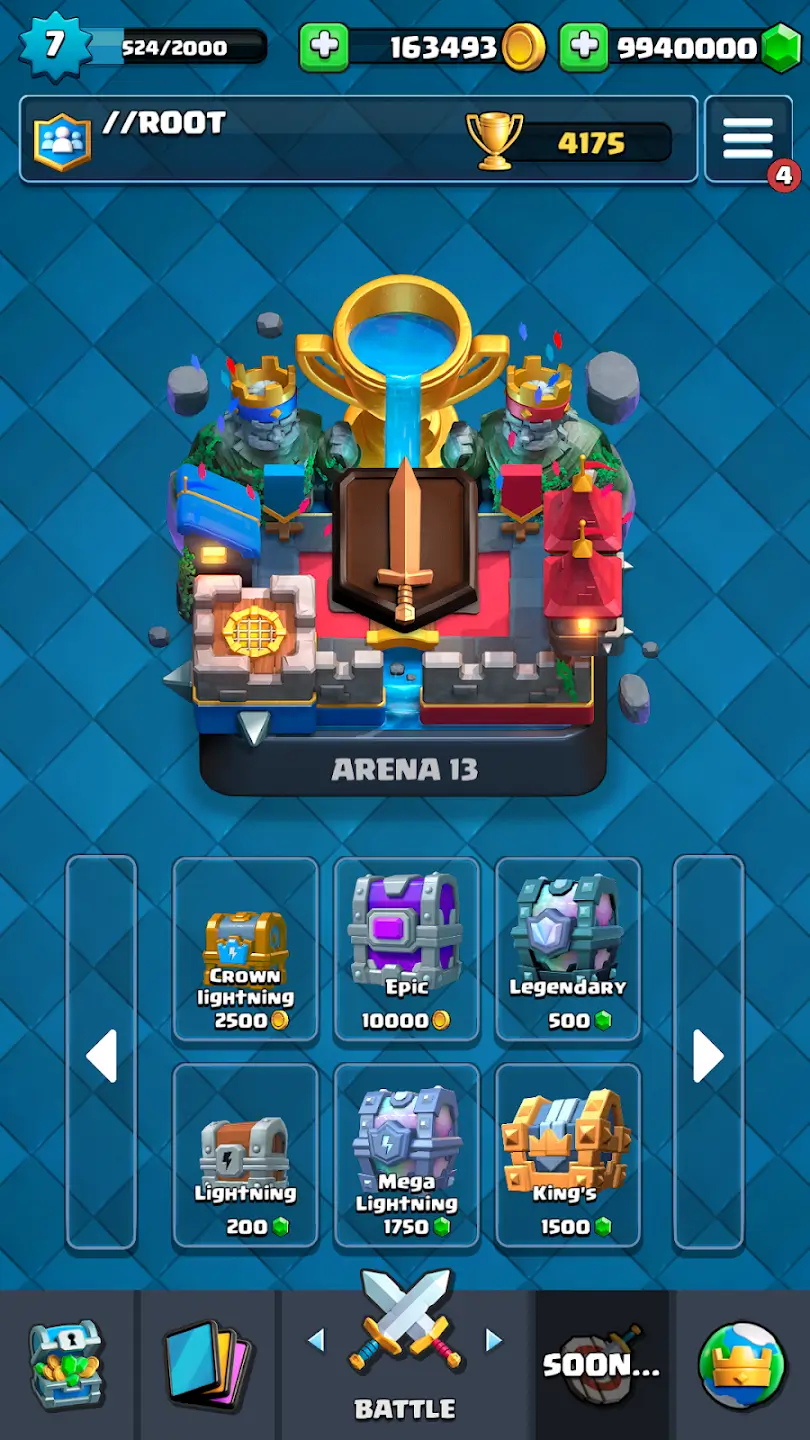View the 4175 trophies display

pos(570,142)
